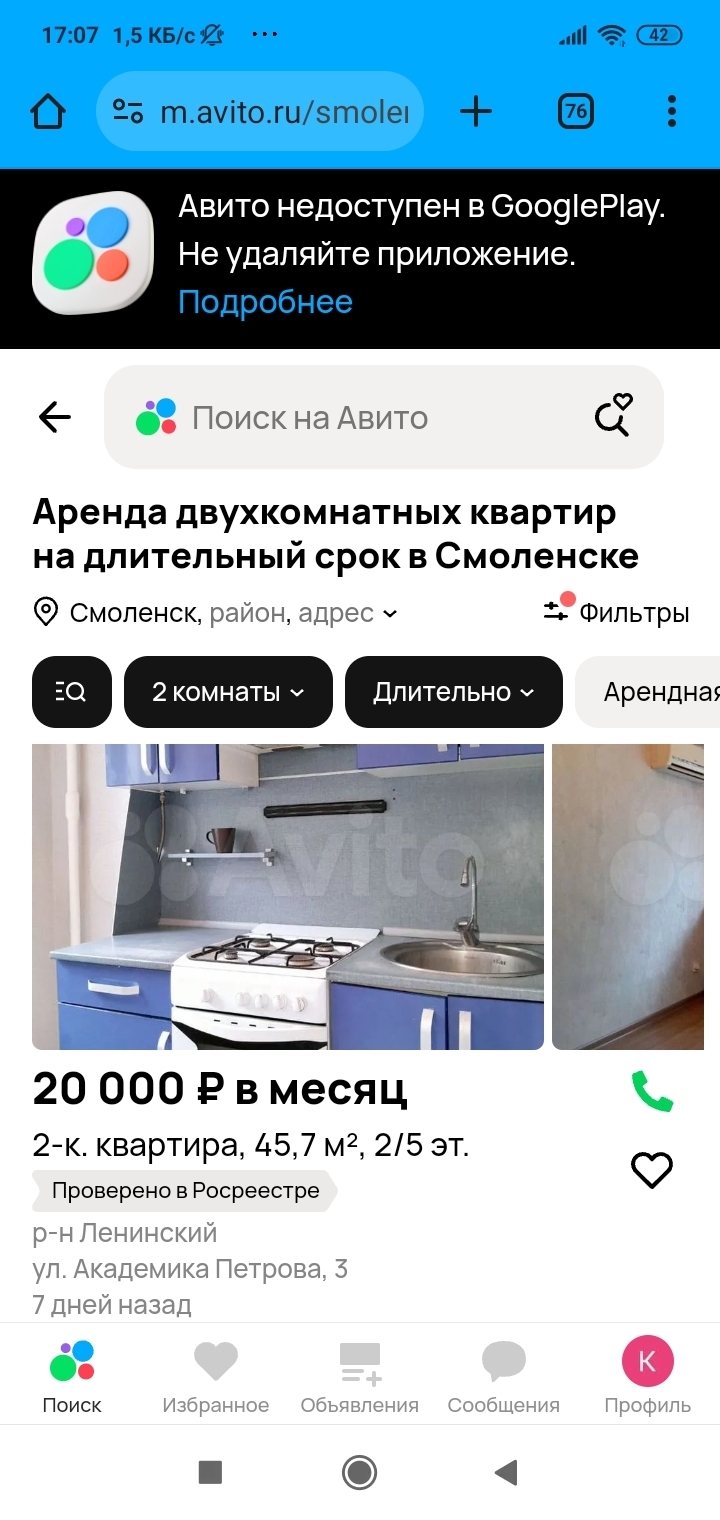
Task: Call the owner of the 20 000 ₽ apartment
Action: click(652, 1091)
